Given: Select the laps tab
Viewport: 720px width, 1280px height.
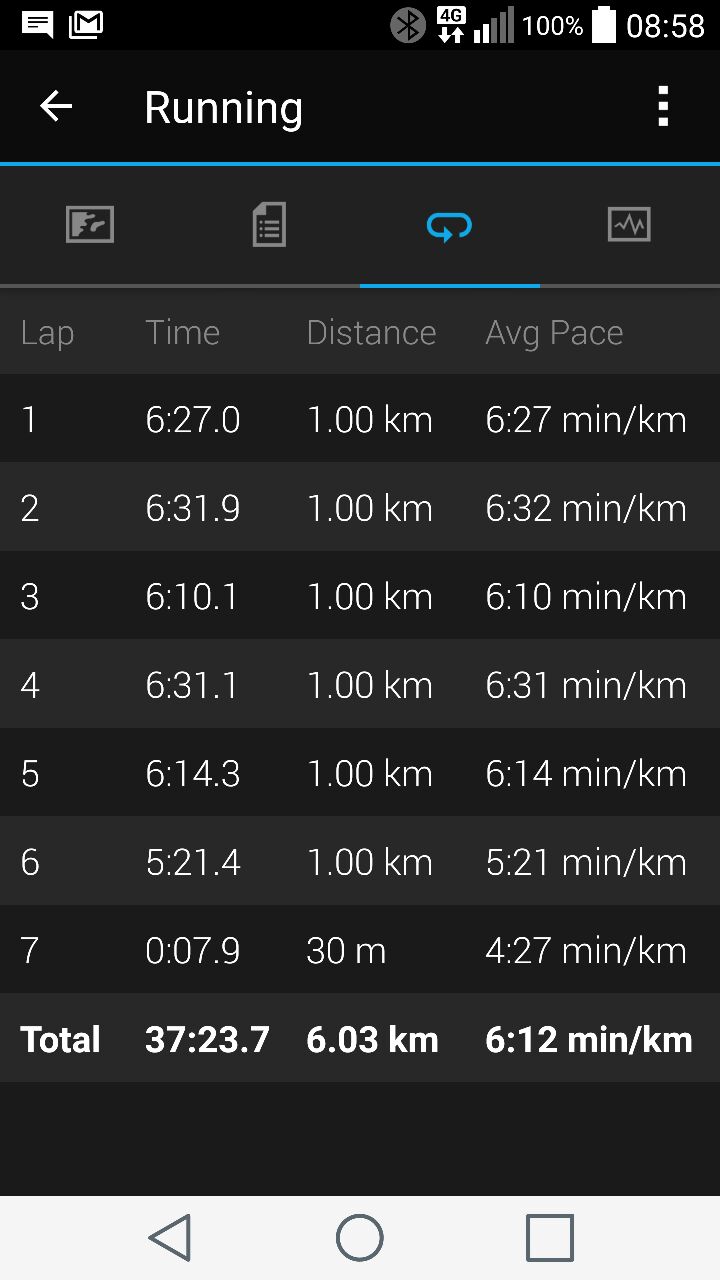Looking at the screenshot, I should 449,227.
